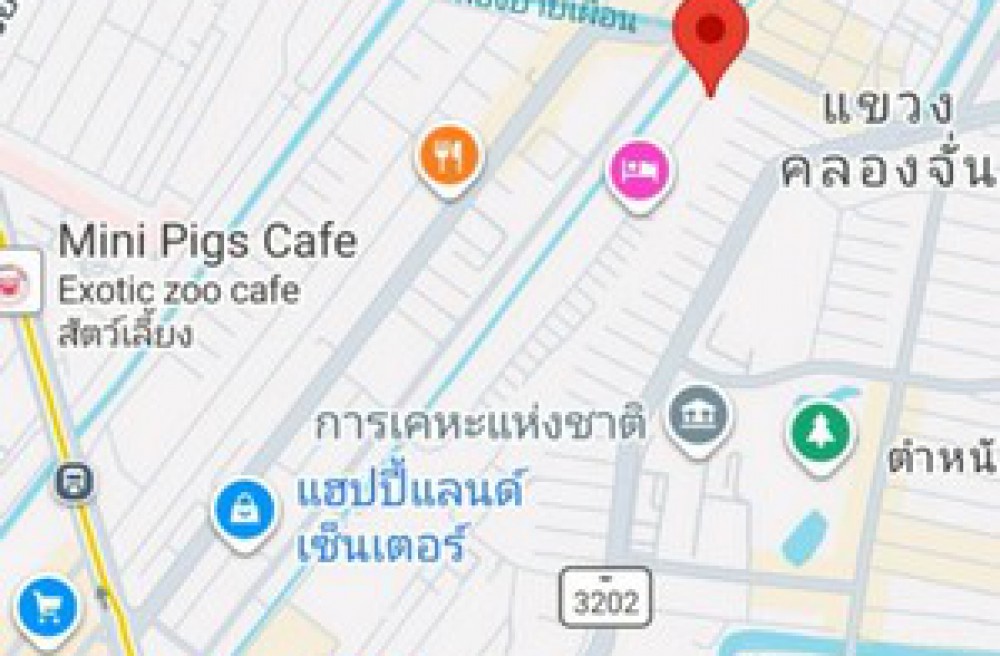Screen dimensions: 1000x656
Task: Select Mini Pigs Cafe on the map
Action: (x=207, y=242)
